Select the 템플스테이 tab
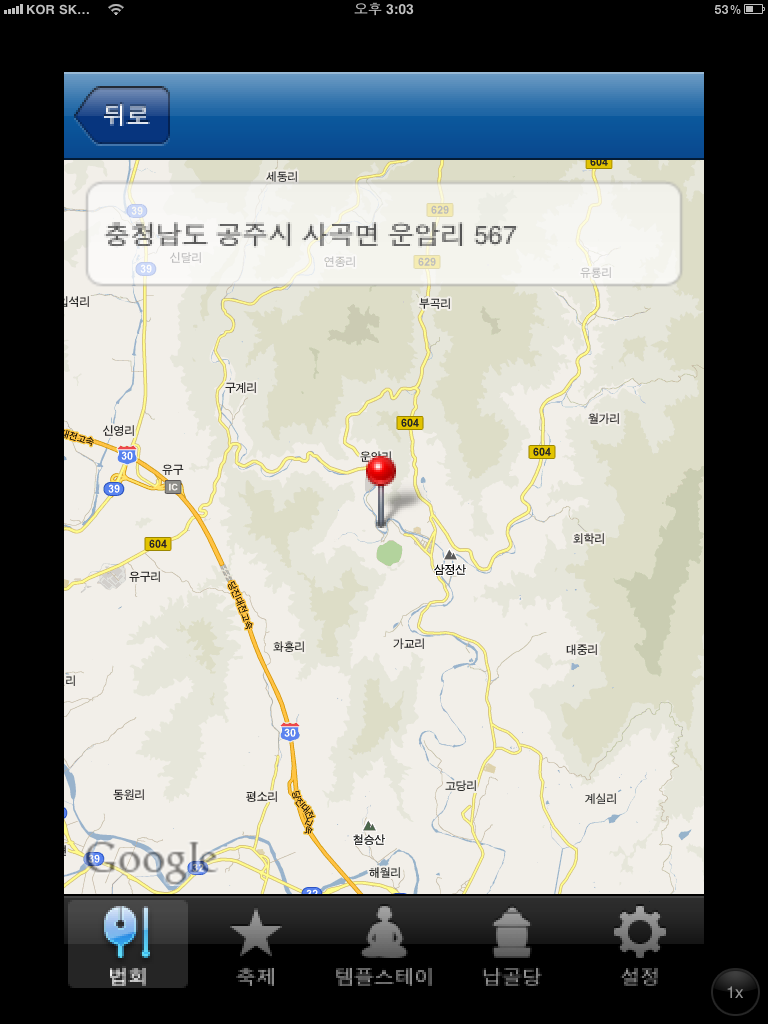Viewport: 768px width, 1024px height. 384,945
